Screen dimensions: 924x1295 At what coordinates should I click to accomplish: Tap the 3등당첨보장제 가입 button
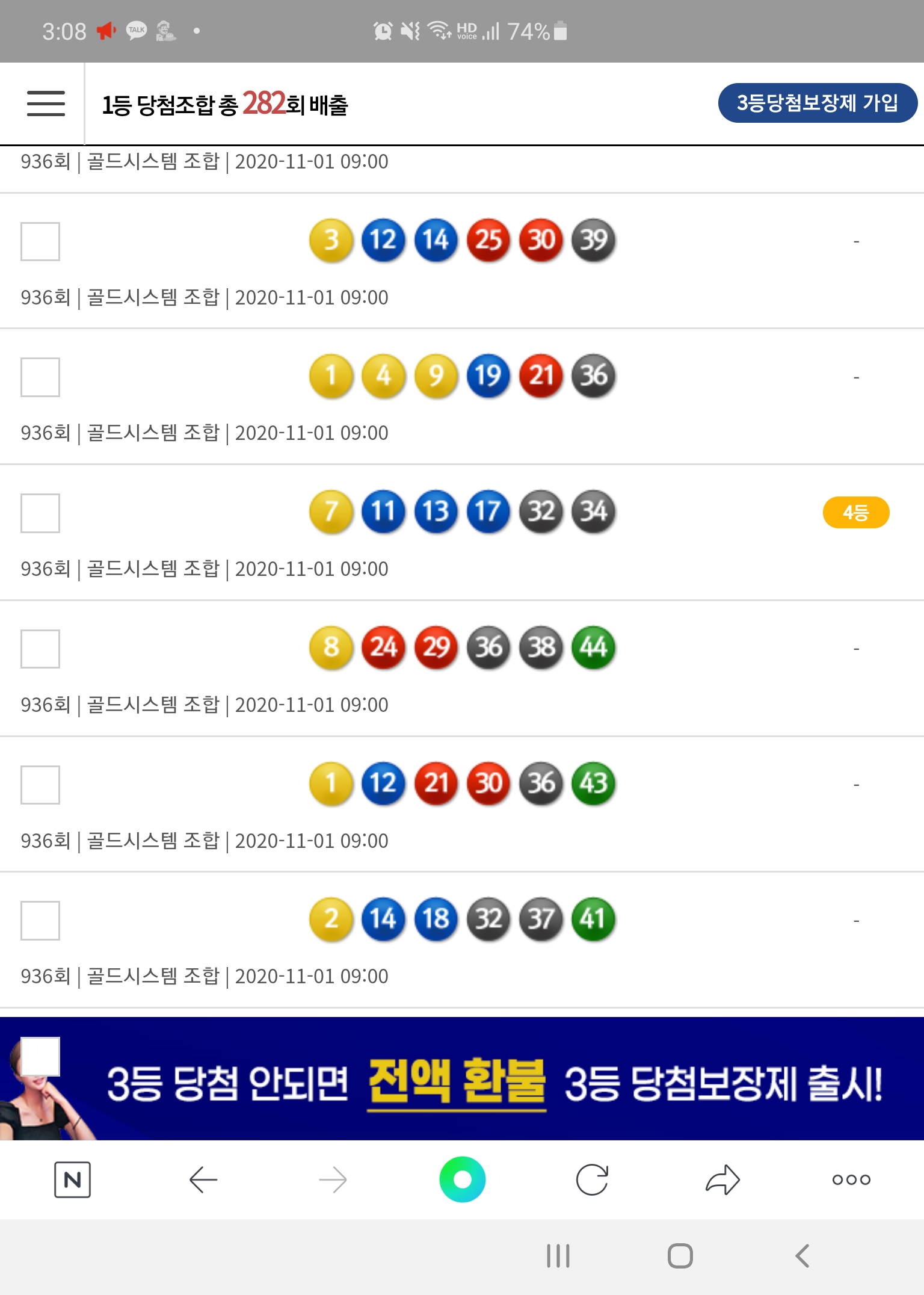click(x=817, y=103)
